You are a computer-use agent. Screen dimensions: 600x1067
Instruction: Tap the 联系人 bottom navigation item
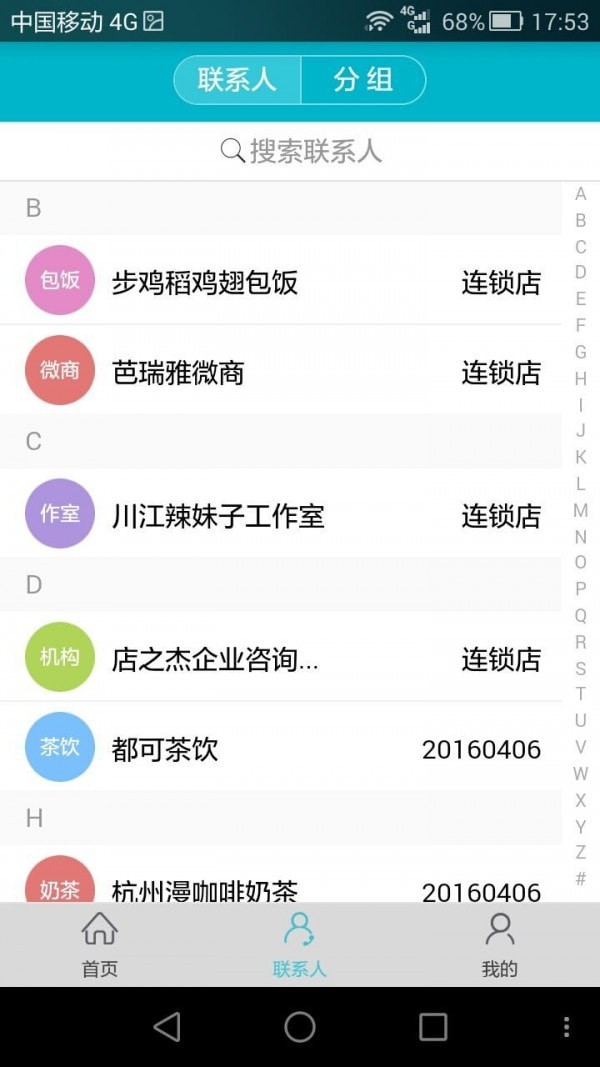(x=299, y=944)
